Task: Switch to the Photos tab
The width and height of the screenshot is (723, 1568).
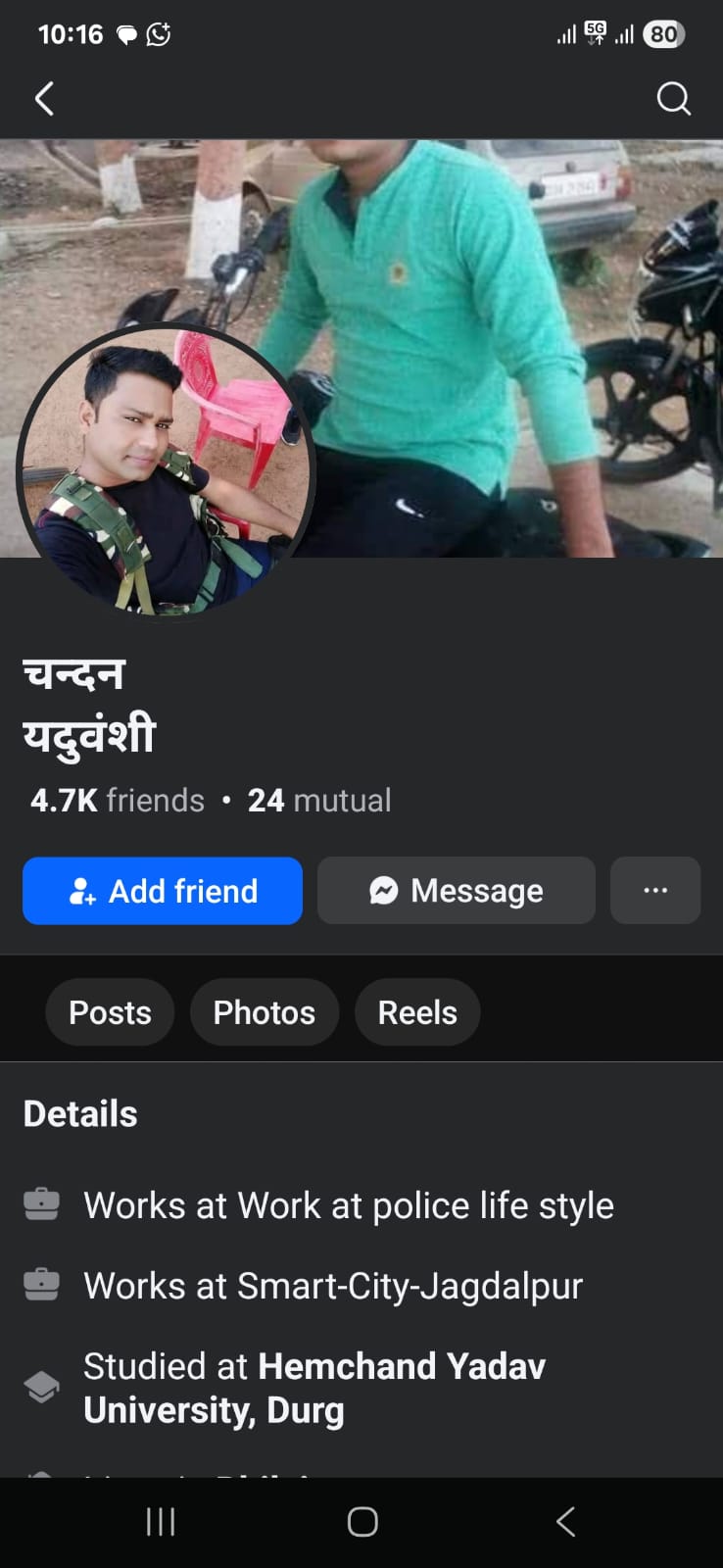Action: coord(265,1012)
